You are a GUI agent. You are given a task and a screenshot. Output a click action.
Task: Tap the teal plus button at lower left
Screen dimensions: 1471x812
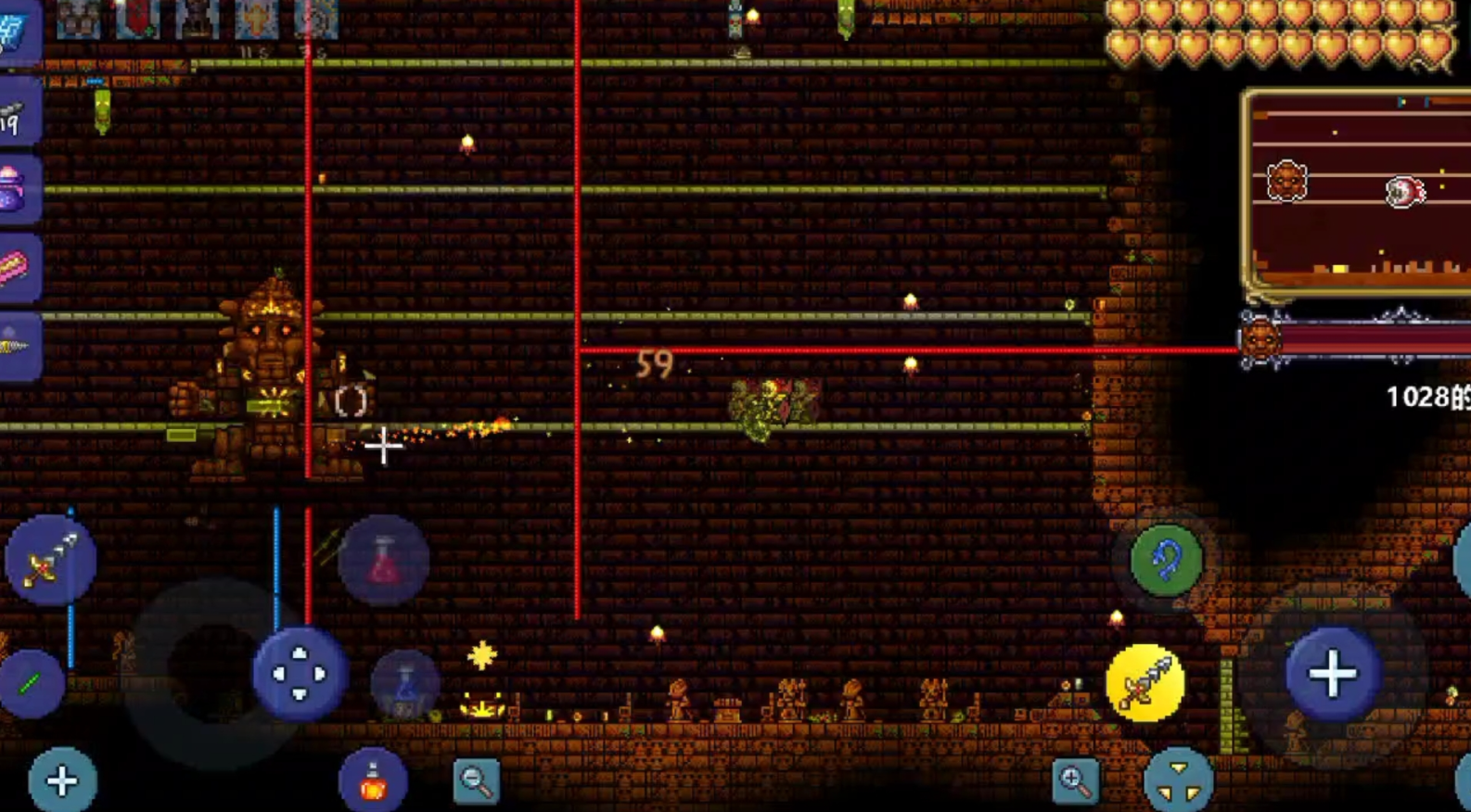pos(62,780)
